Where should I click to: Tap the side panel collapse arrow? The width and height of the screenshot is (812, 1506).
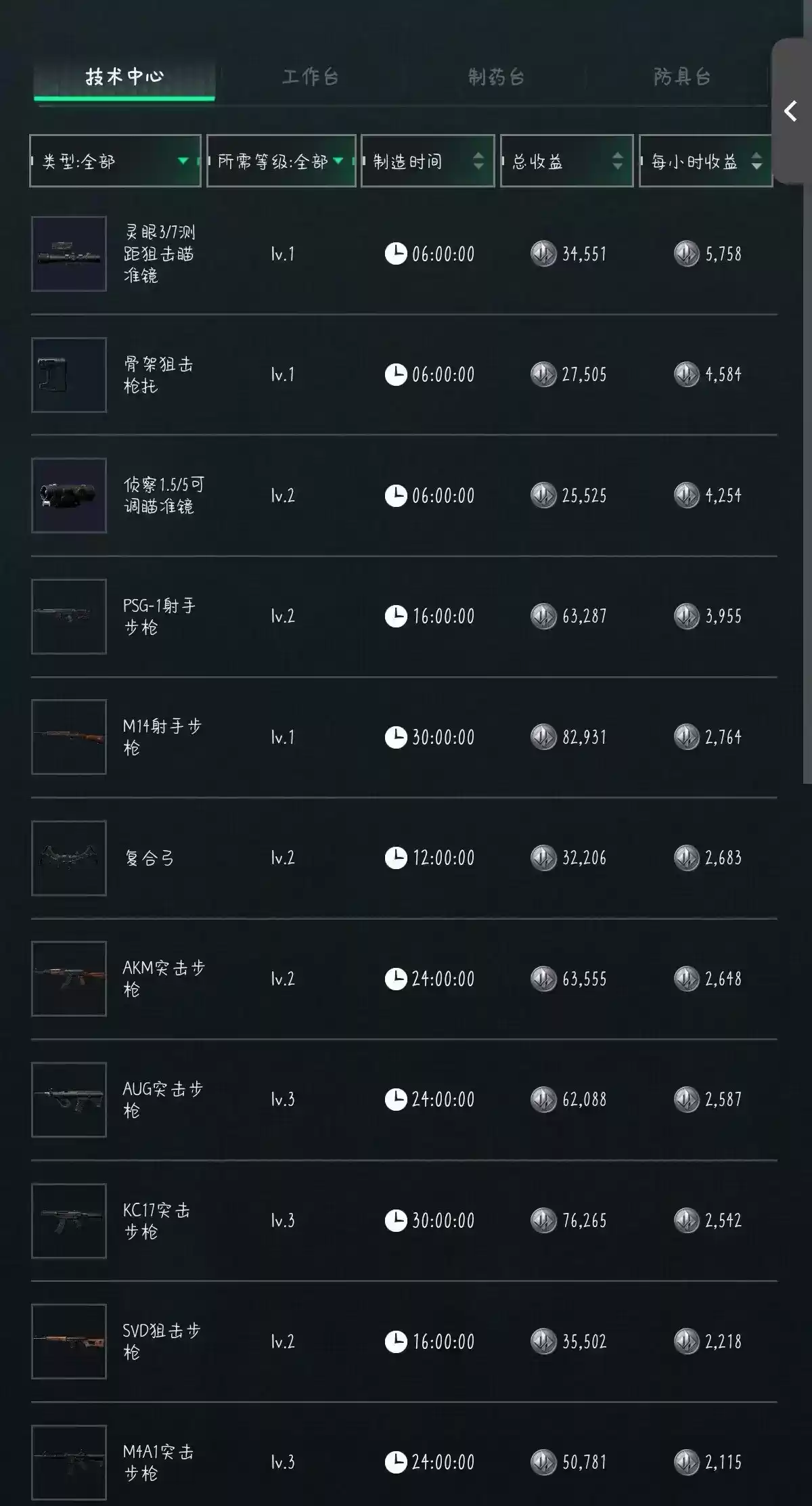click(790, 111)
